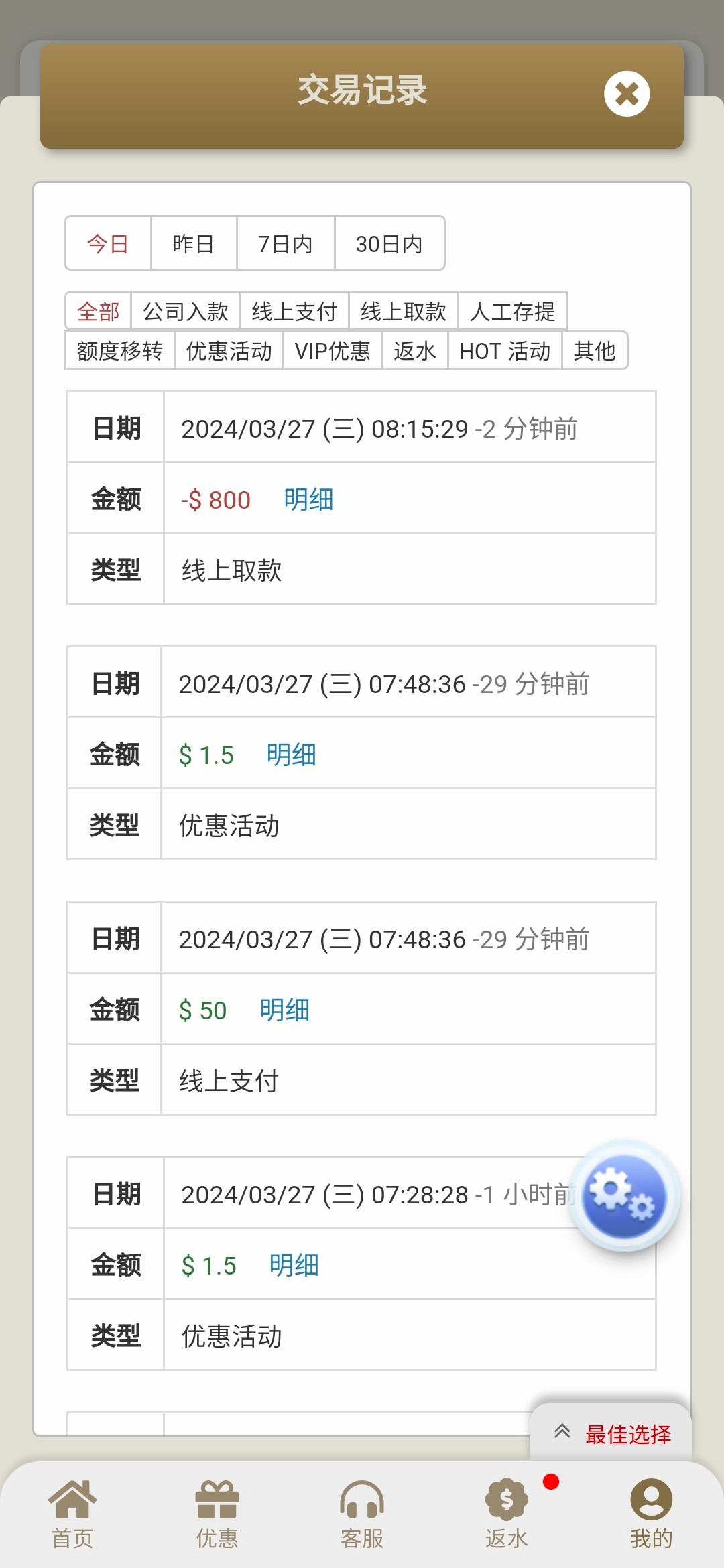The width and height of the screenshot is (724, 1568).
Task: Show 额度移转 transactions
Action: point(120,350)
